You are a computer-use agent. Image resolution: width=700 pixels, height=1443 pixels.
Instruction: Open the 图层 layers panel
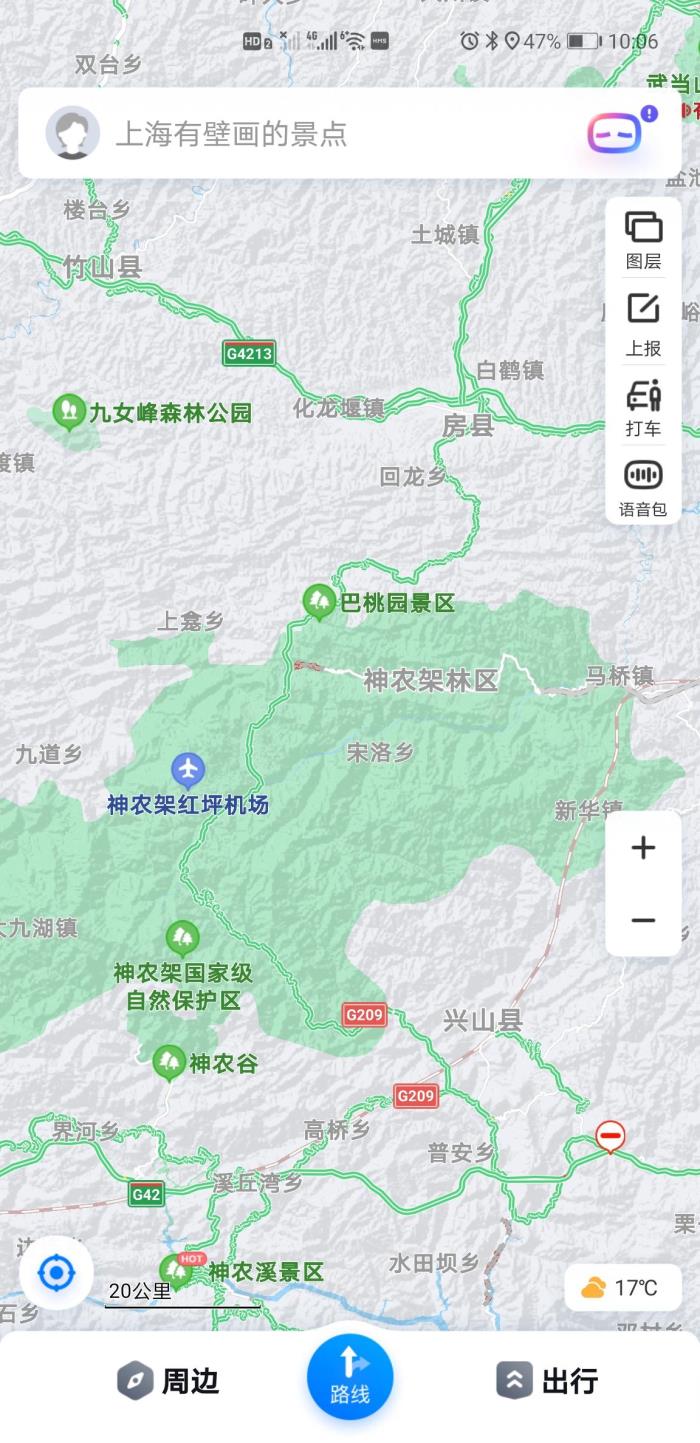[x=643, y=240]
